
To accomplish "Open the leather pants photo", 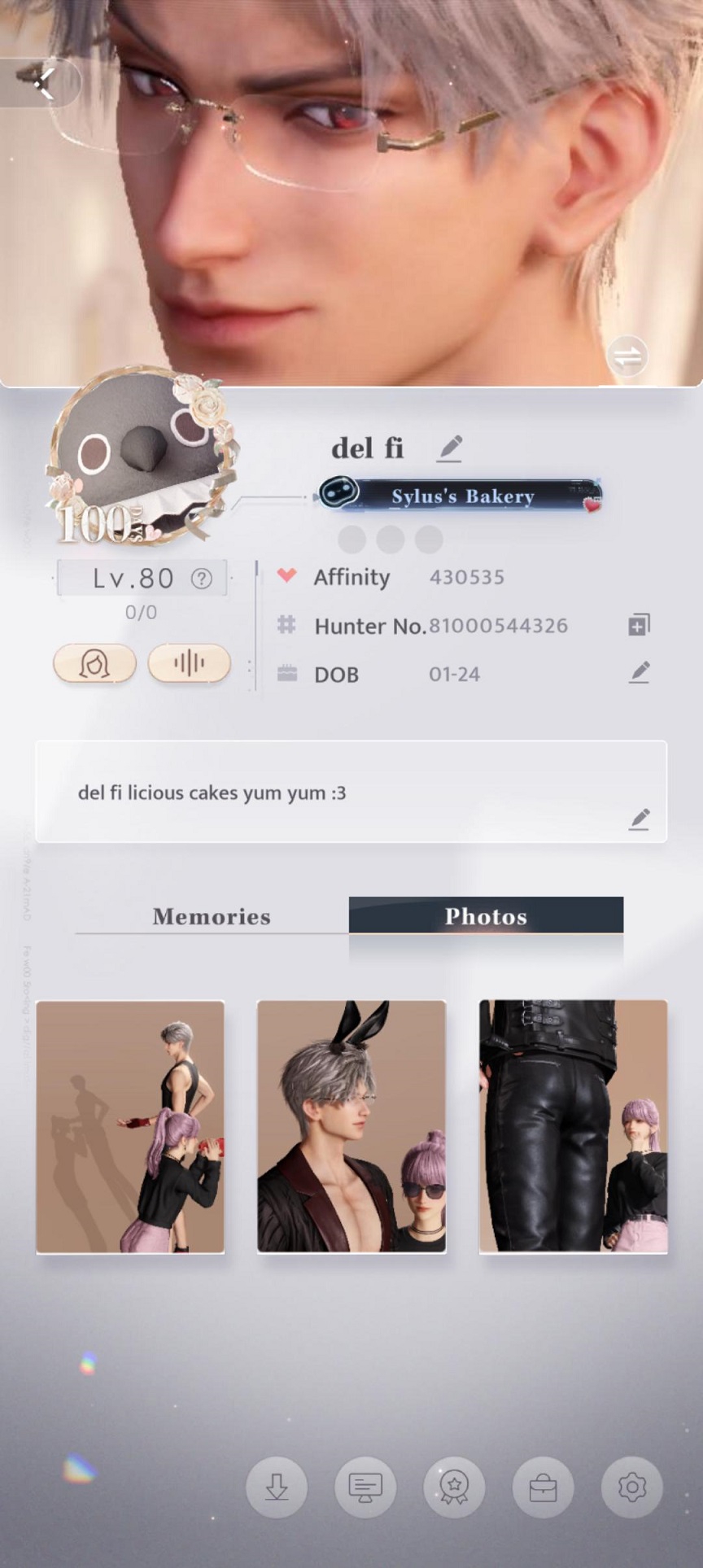I will [x=573, y=1126].
